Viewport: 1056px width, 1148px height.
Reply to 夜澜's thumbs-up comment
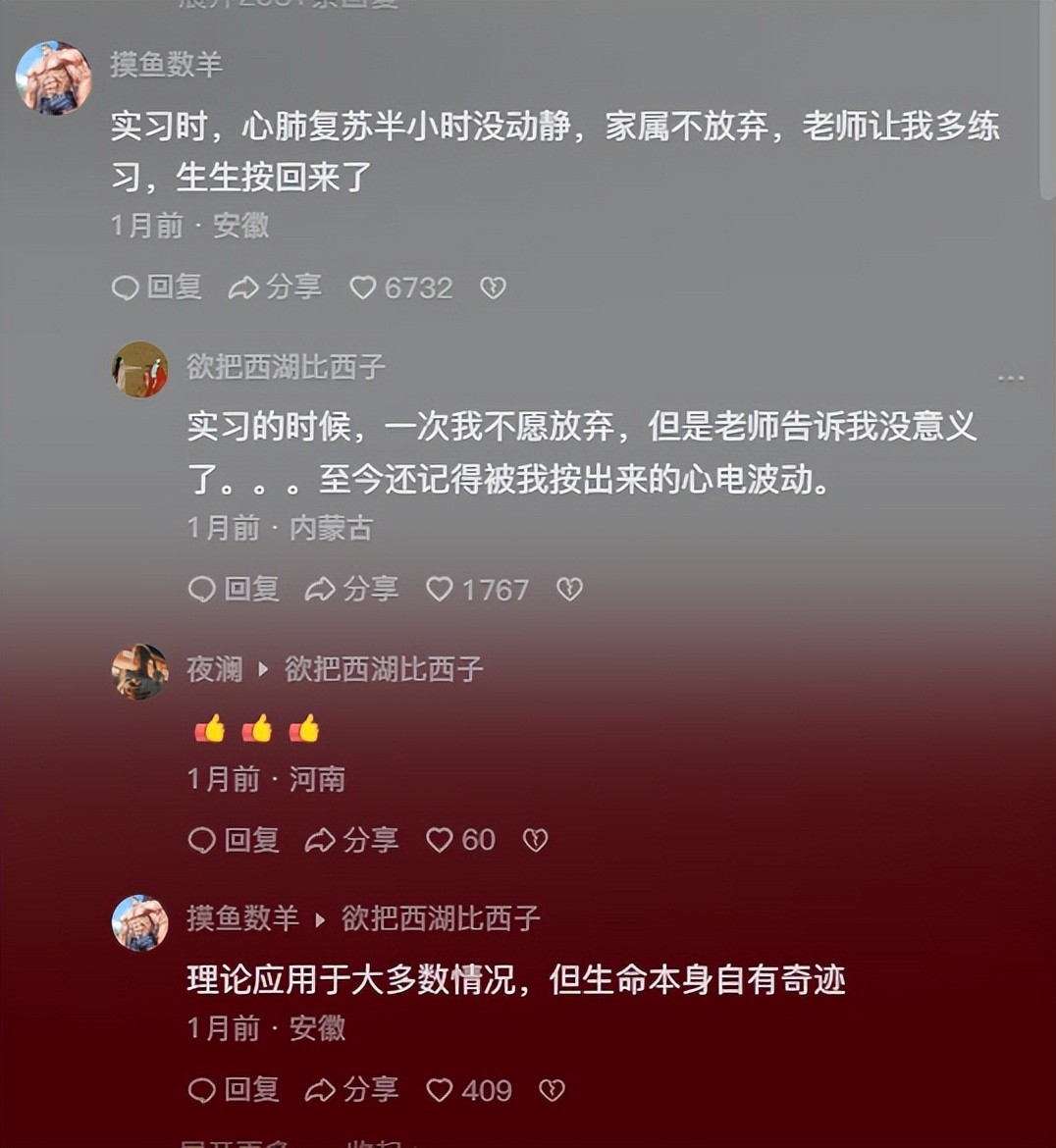click(x=234, y=840)
